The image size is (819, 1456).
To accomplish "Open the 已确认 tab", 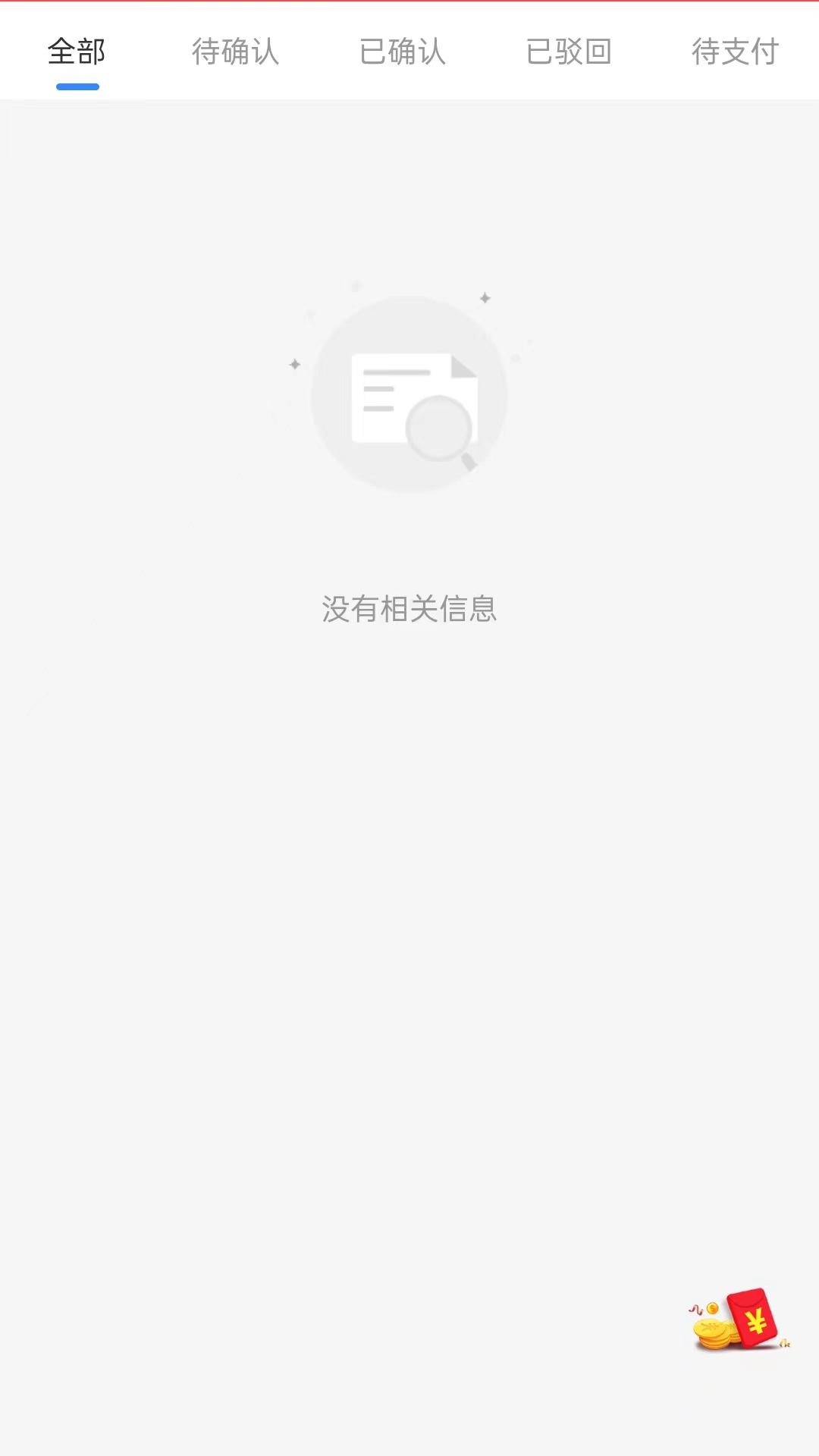I will click(x=403, y=51).
